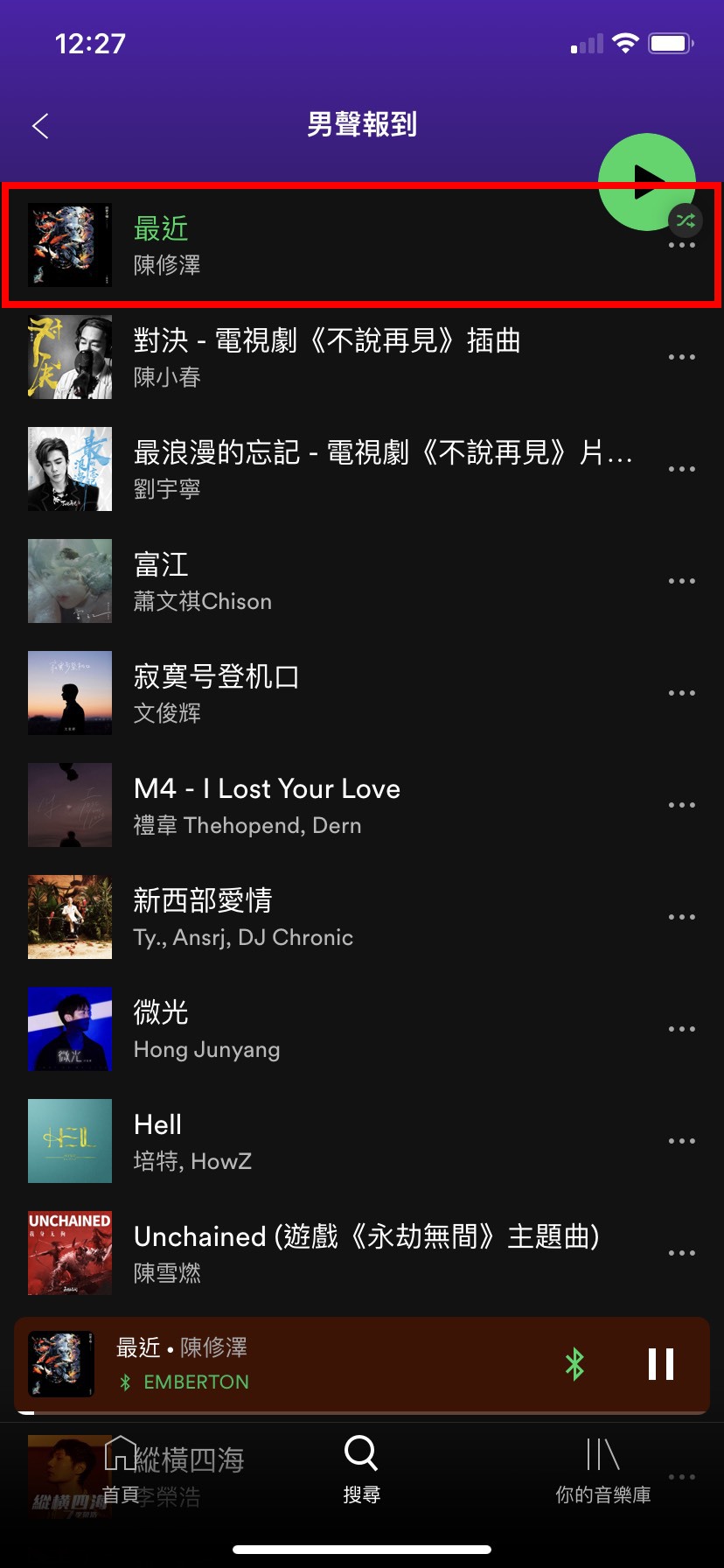Play the song 最近 by 陳修澤
Viewport: 724px width, 1568px height.
pos(350,245)
